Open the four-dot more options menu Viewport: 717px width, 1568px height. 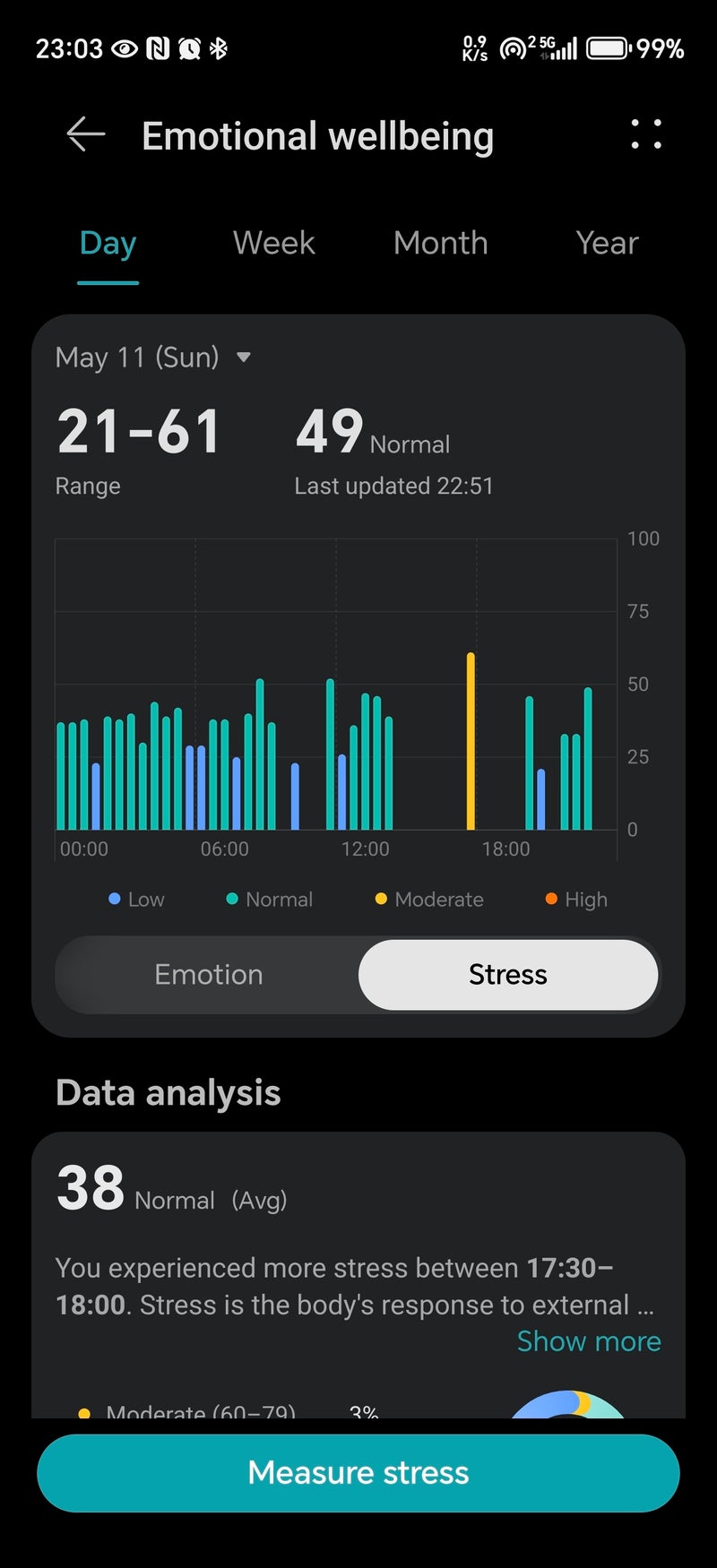(x=646, y=134)
